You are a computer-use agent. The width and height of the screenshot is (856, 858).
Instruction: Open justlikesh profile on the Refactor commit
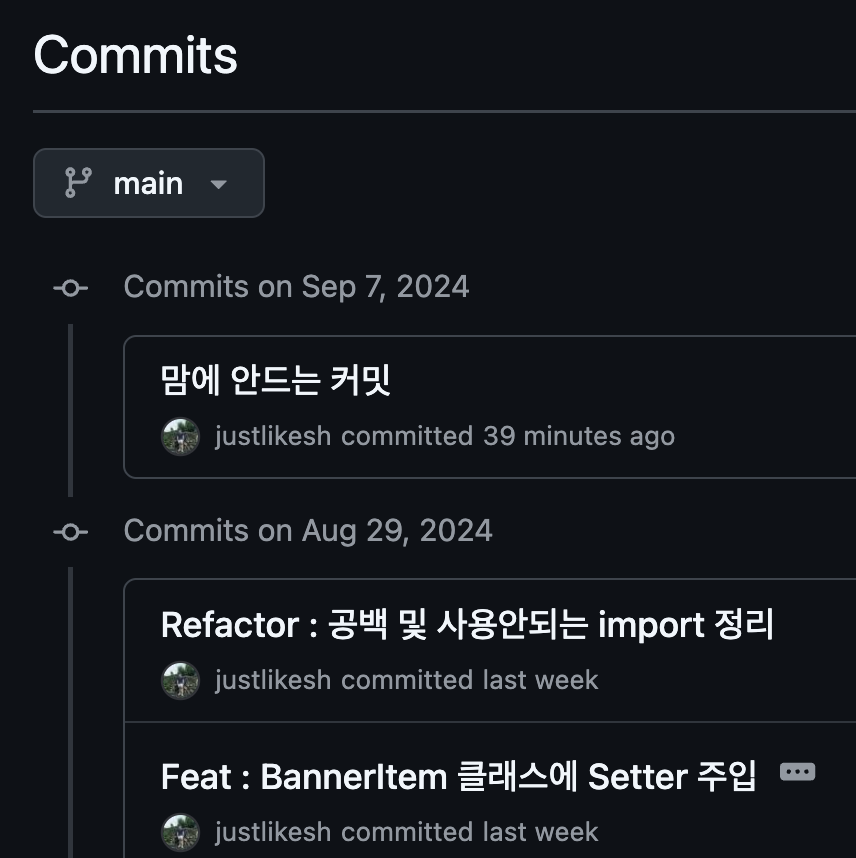click(272, 680)
